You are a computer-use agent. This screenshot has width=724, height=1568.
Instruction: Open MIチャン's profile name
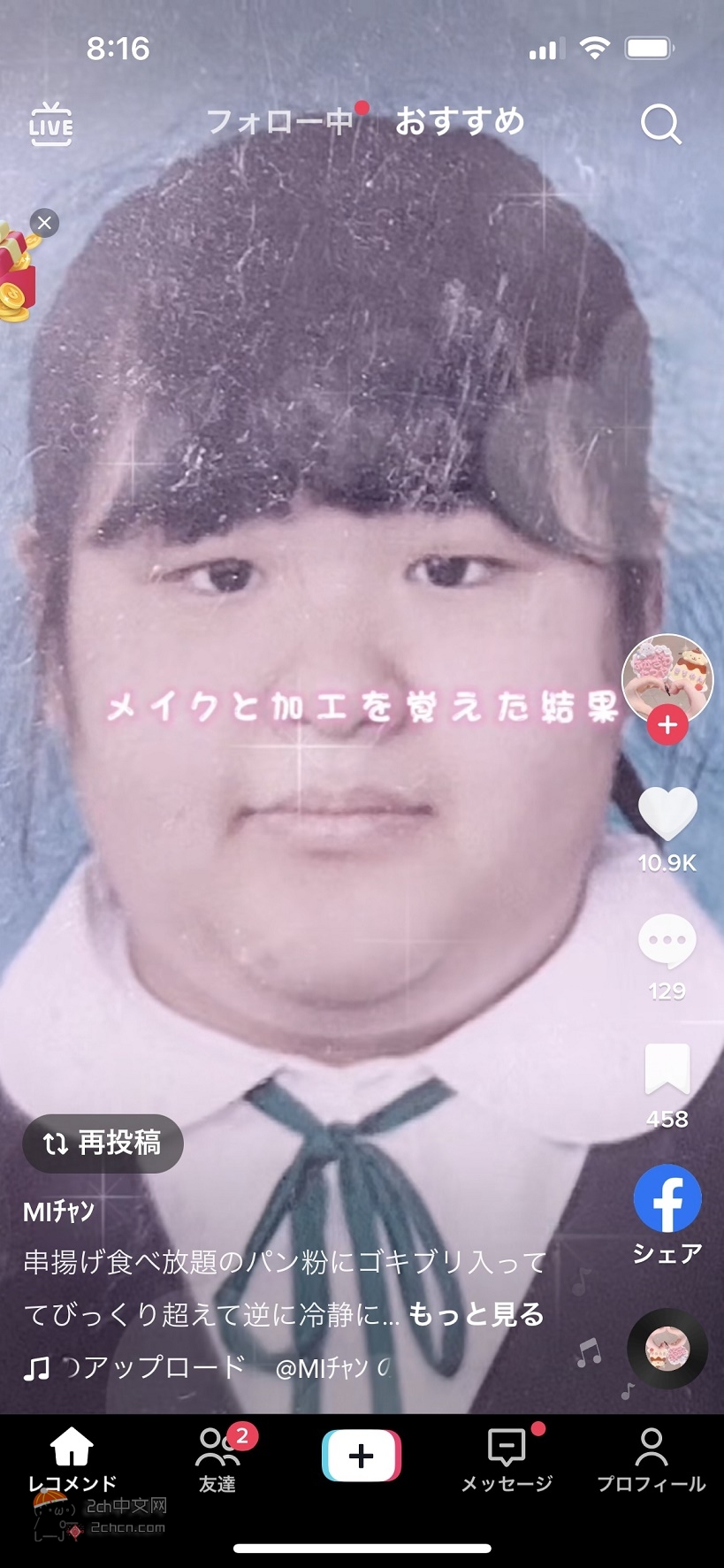(x=58, y=1211)
